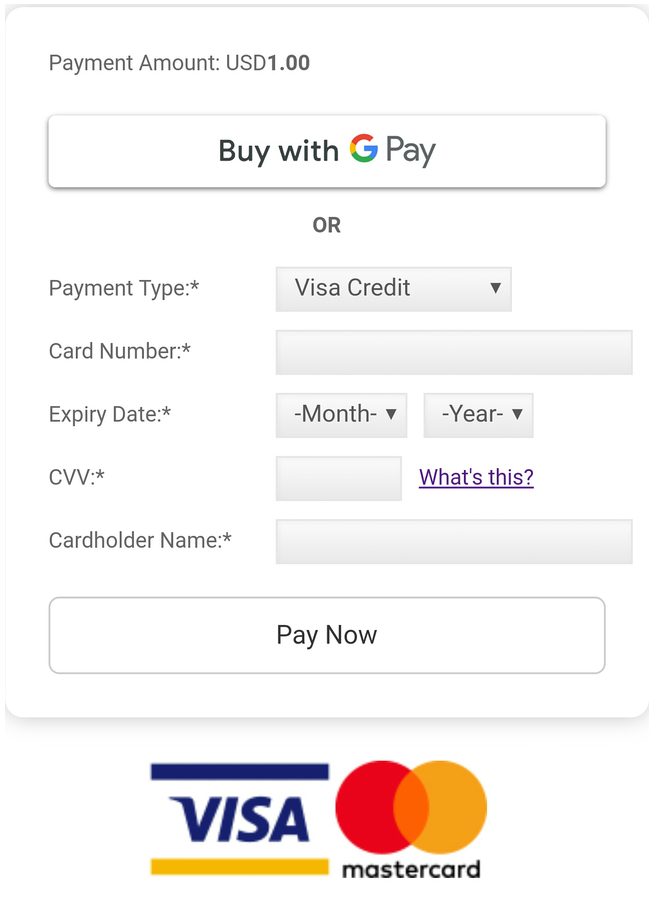Focus the Card Number field

(x=454, y=352)
